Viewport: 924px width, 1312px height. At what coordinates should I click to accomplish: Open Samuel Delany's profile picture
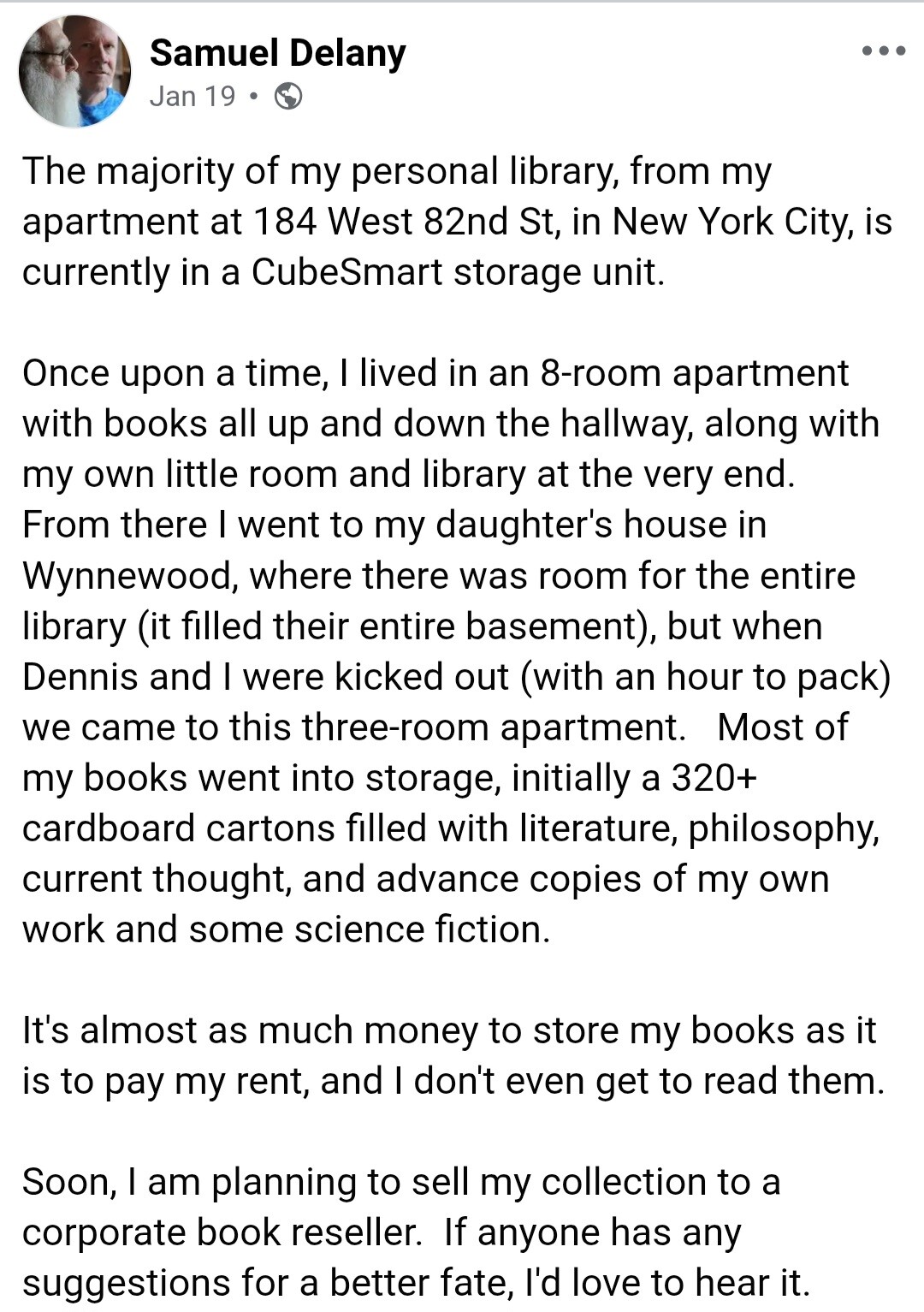[75, 72]
